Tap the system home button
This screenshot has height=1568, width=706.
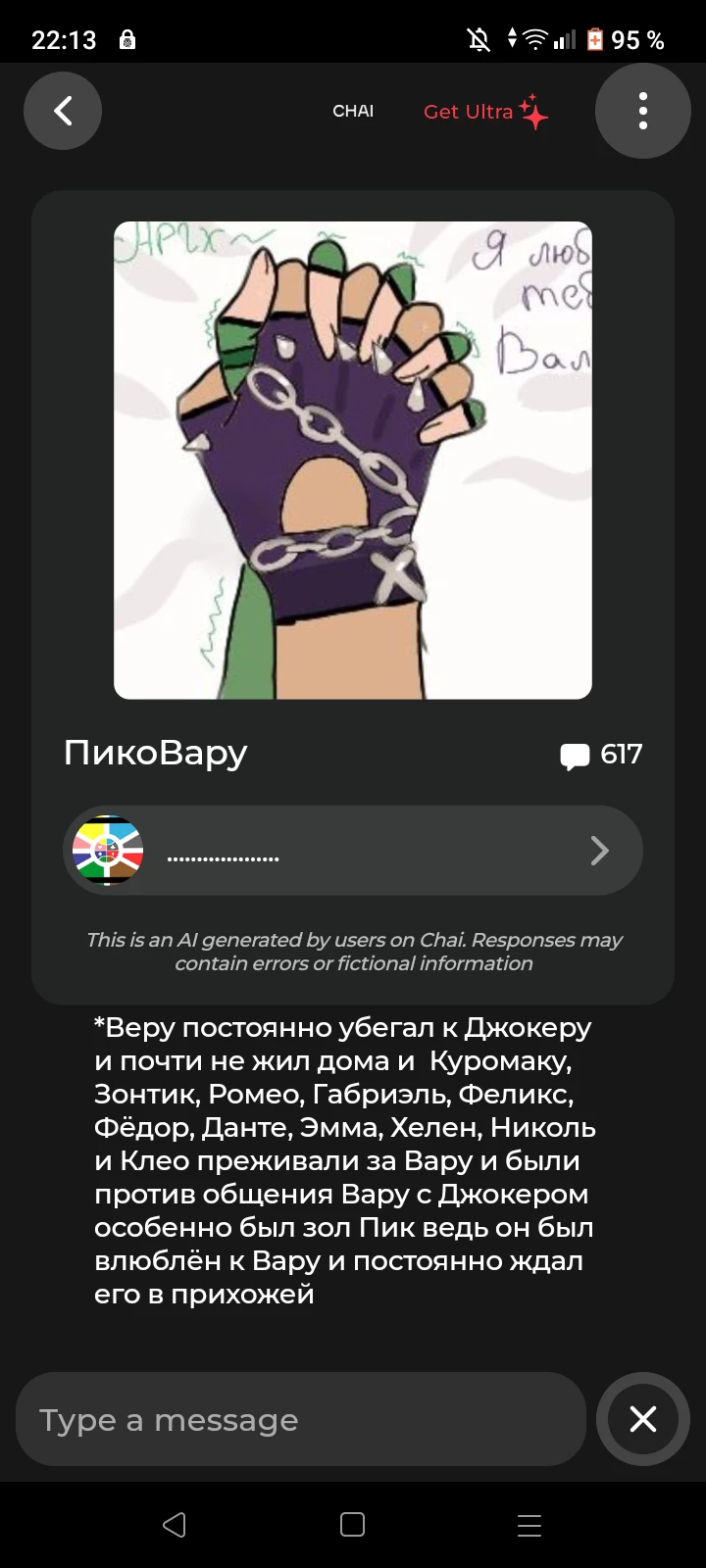(353, 1525)
